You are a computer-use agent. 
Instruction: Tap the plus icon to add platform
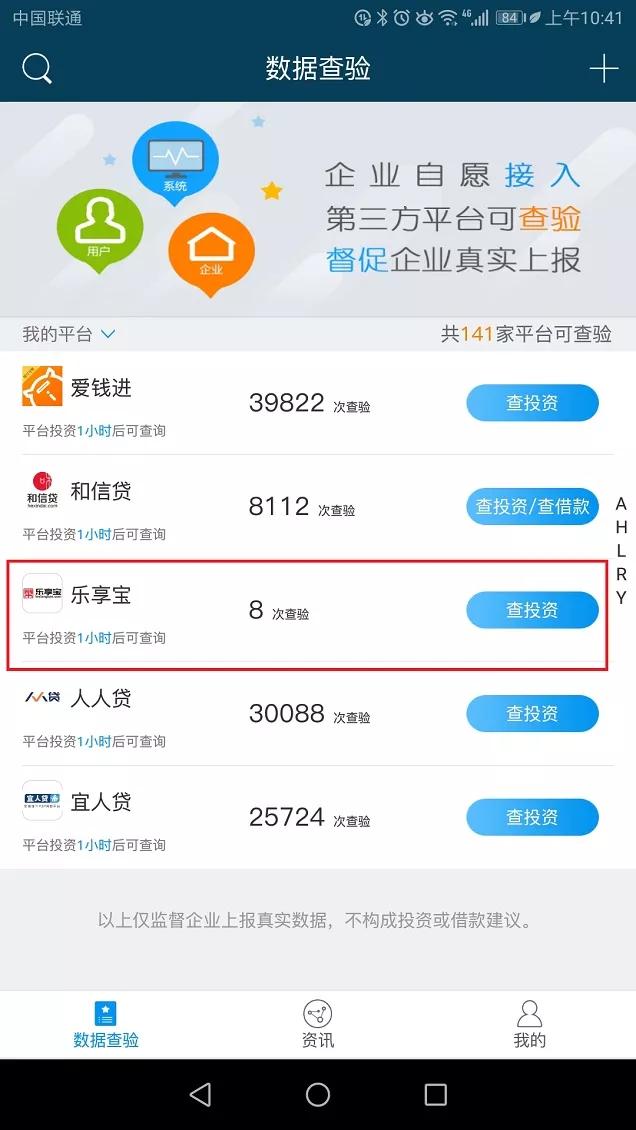[603, 68]
